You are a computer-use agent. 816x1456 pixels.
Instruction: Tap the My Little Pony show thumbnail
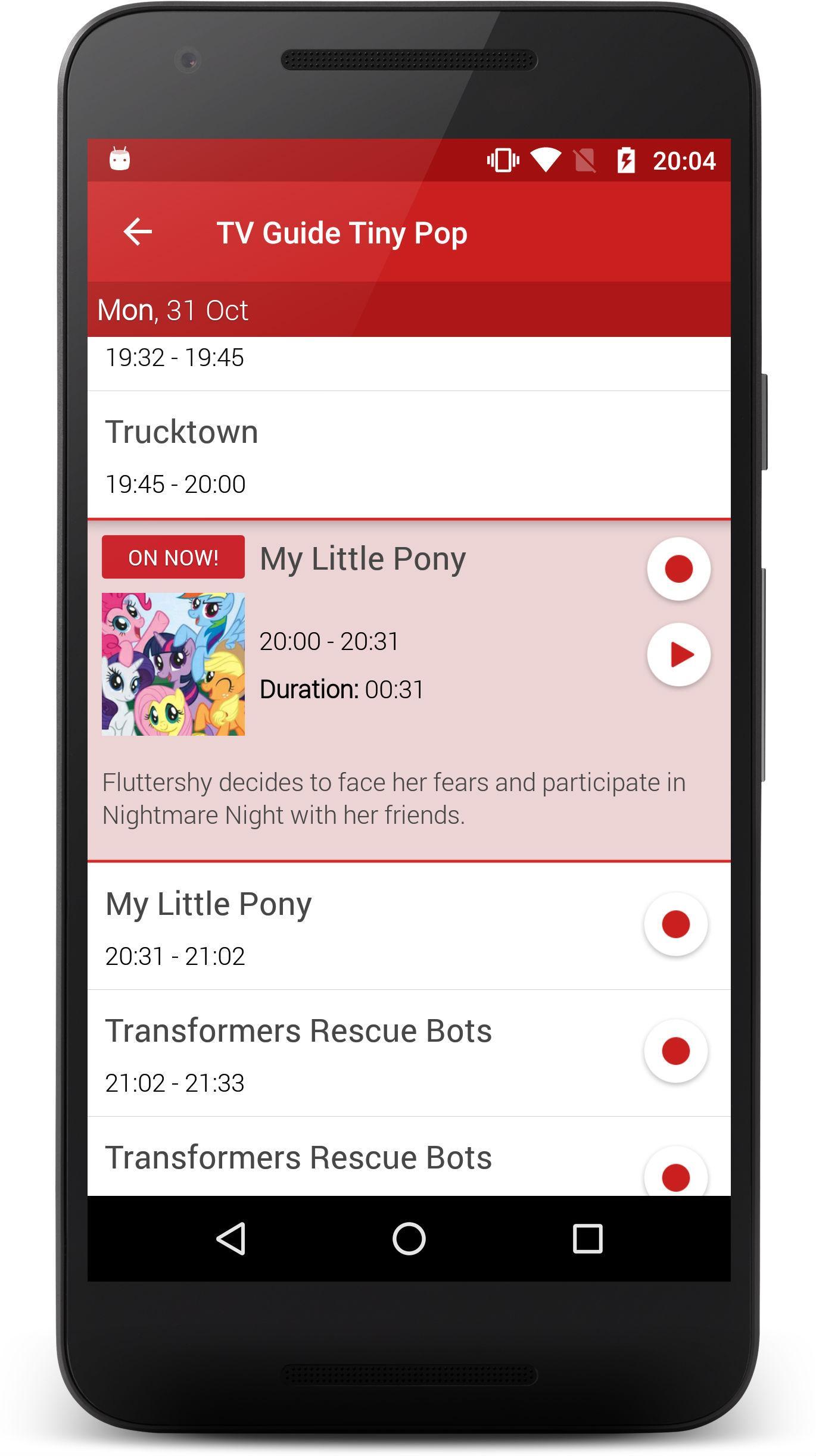click(x=173, y=664)
